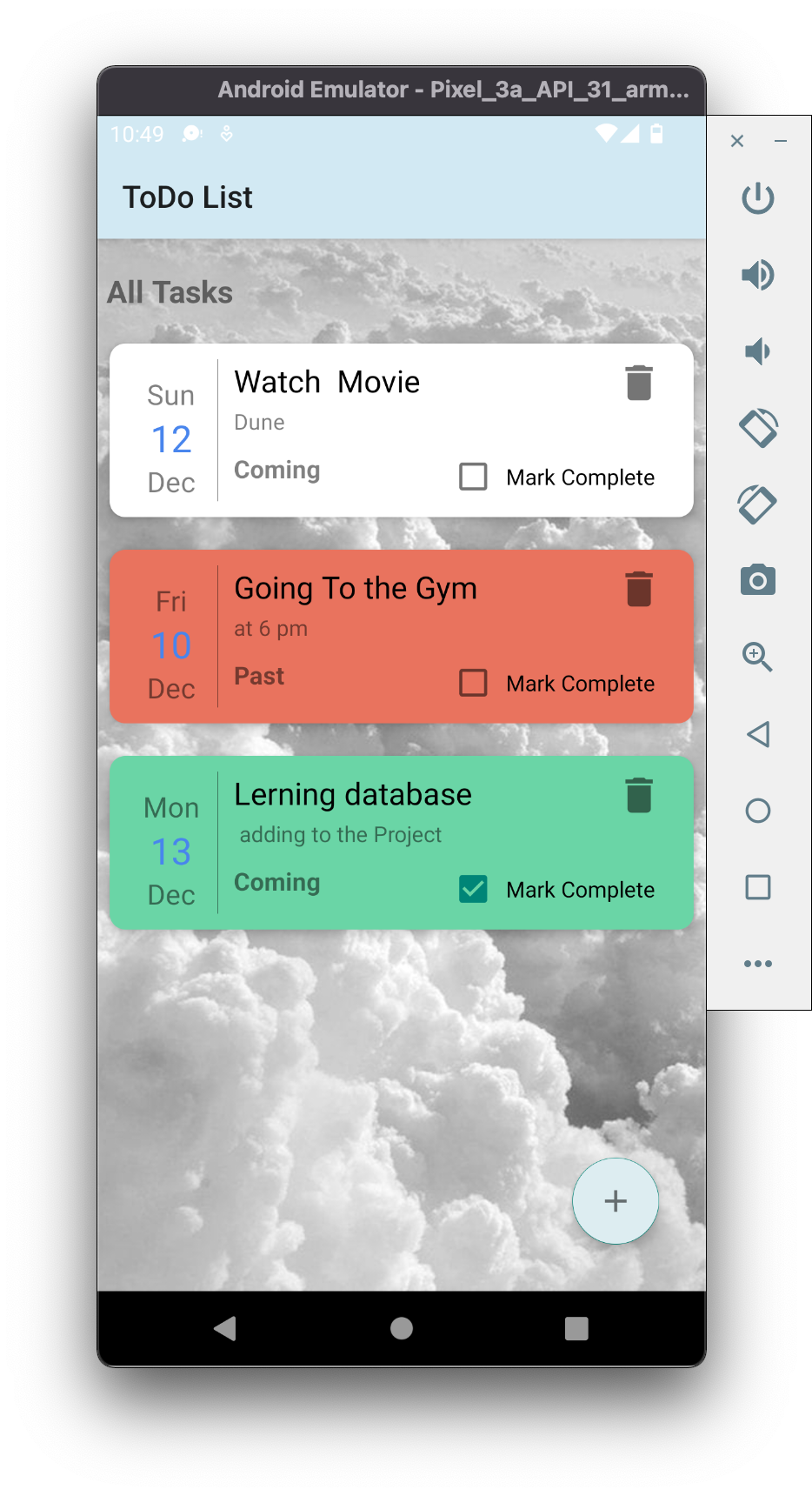The image size is (812, 1496).
Task: Open the Going To the Gym card
Action: [402, 637]
